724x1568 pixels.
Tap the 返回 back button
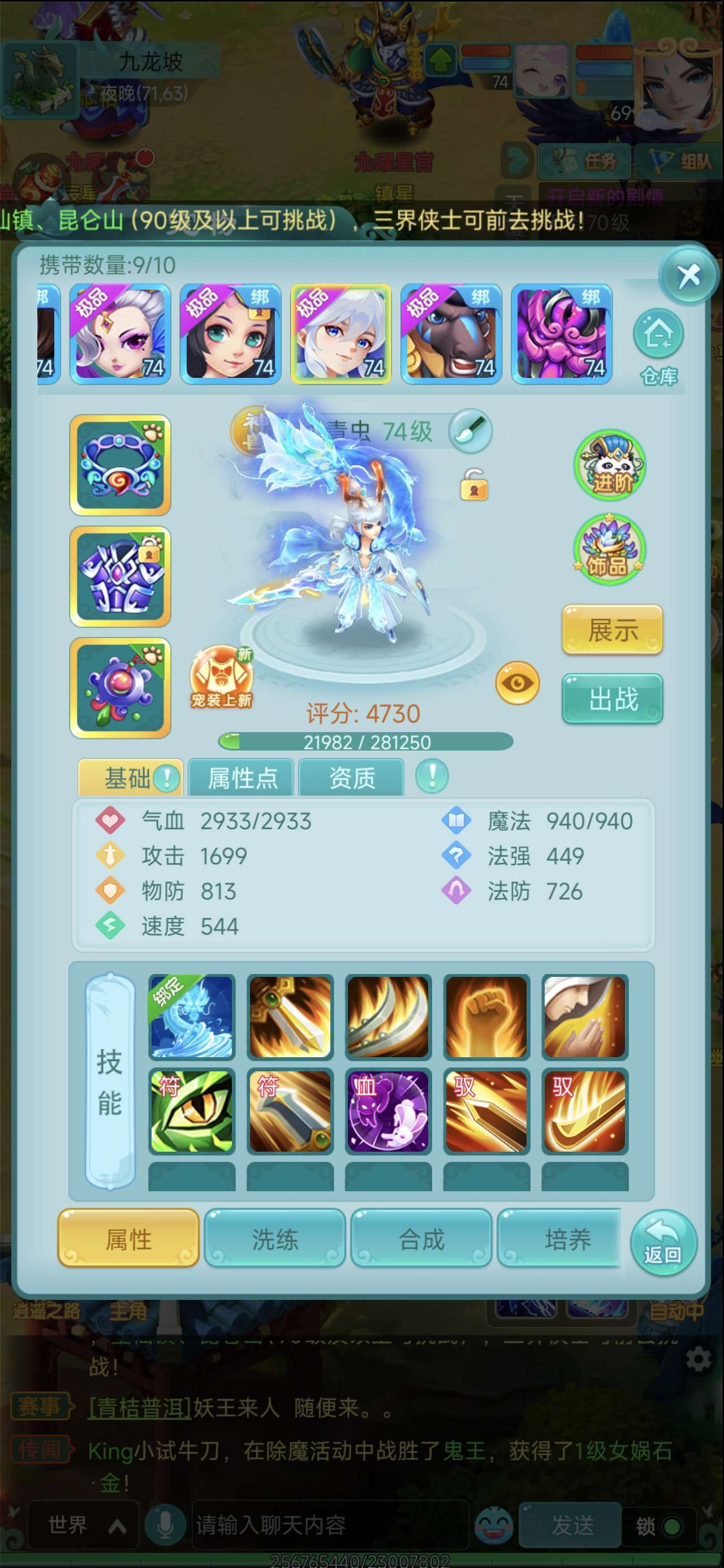pyautogui.click(x=663, y=1242)
